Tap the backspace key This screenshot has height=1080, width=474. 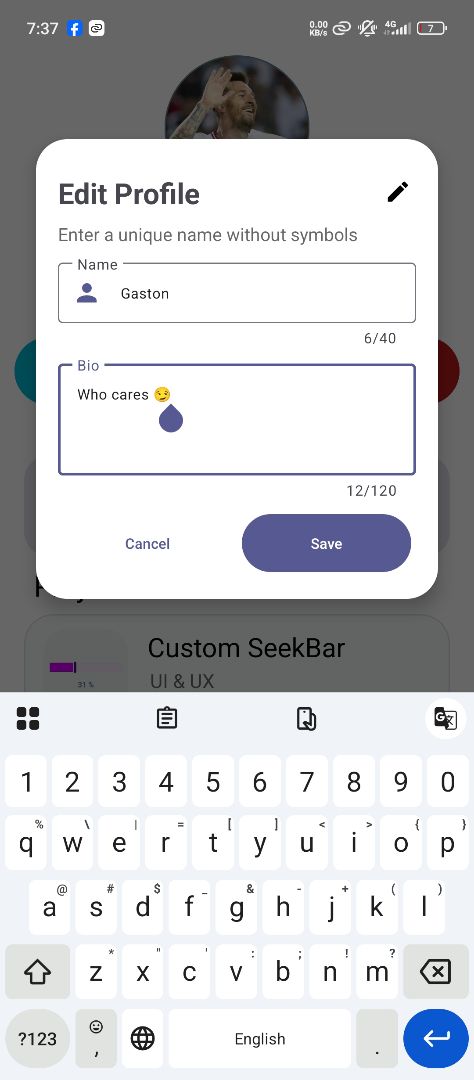coord(435,971)
